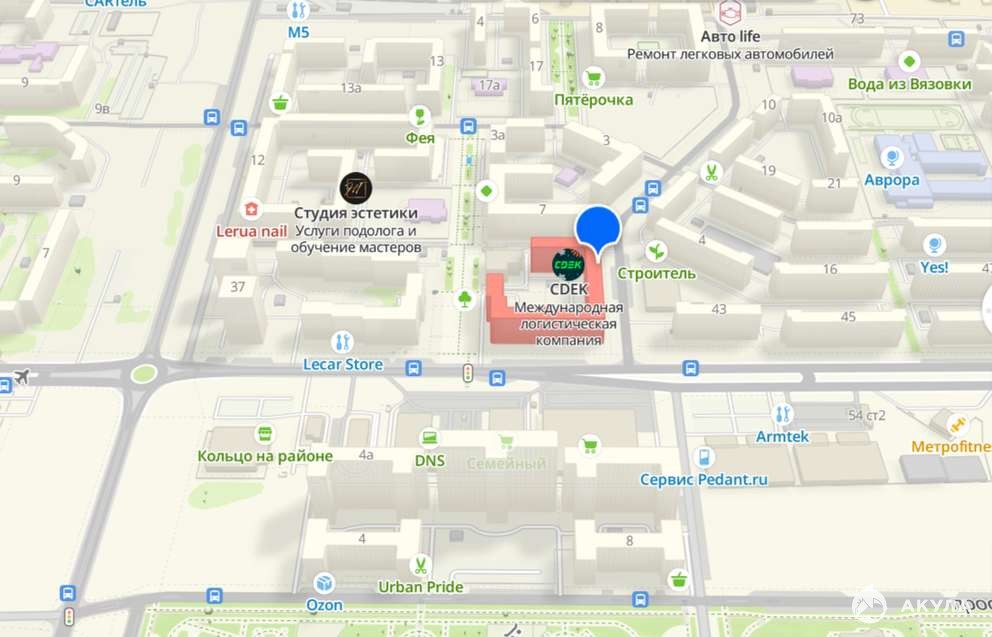This screenshot has width=992, height=637.
Task: Open the Пятёрочка store marker
Action: (595, 77)
